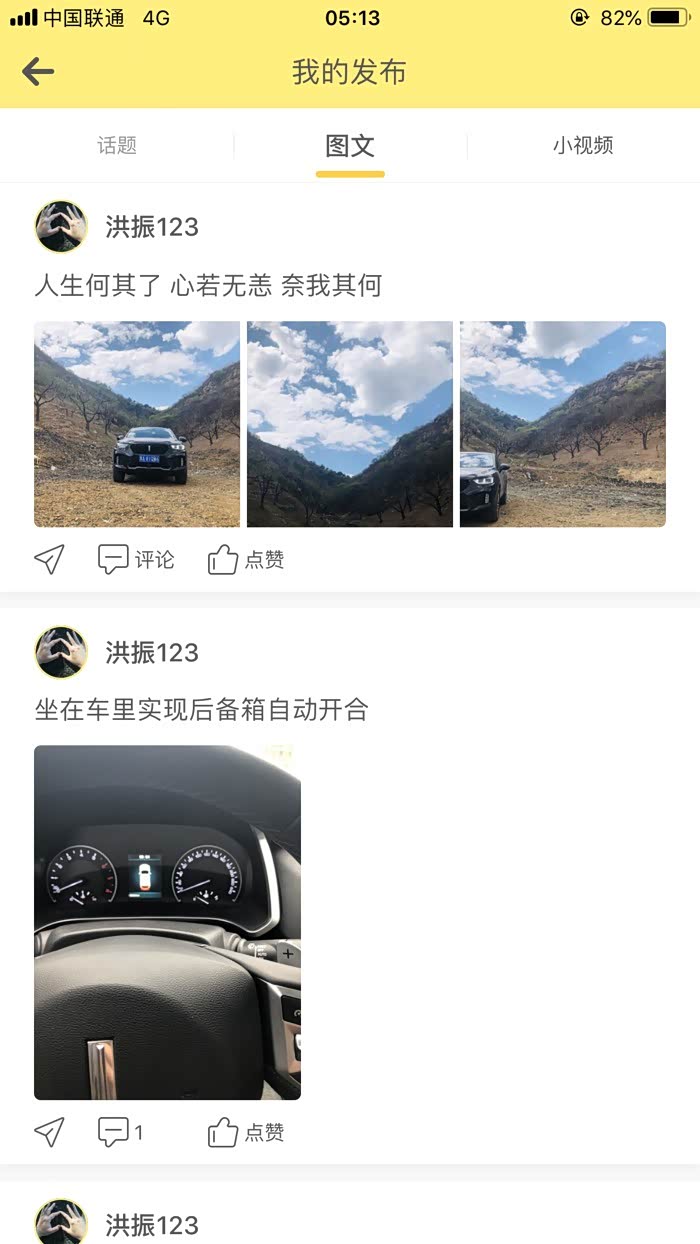Share the 人生何其了 post
Viewport: 700px width, 1244px height.
pos(49,560)
